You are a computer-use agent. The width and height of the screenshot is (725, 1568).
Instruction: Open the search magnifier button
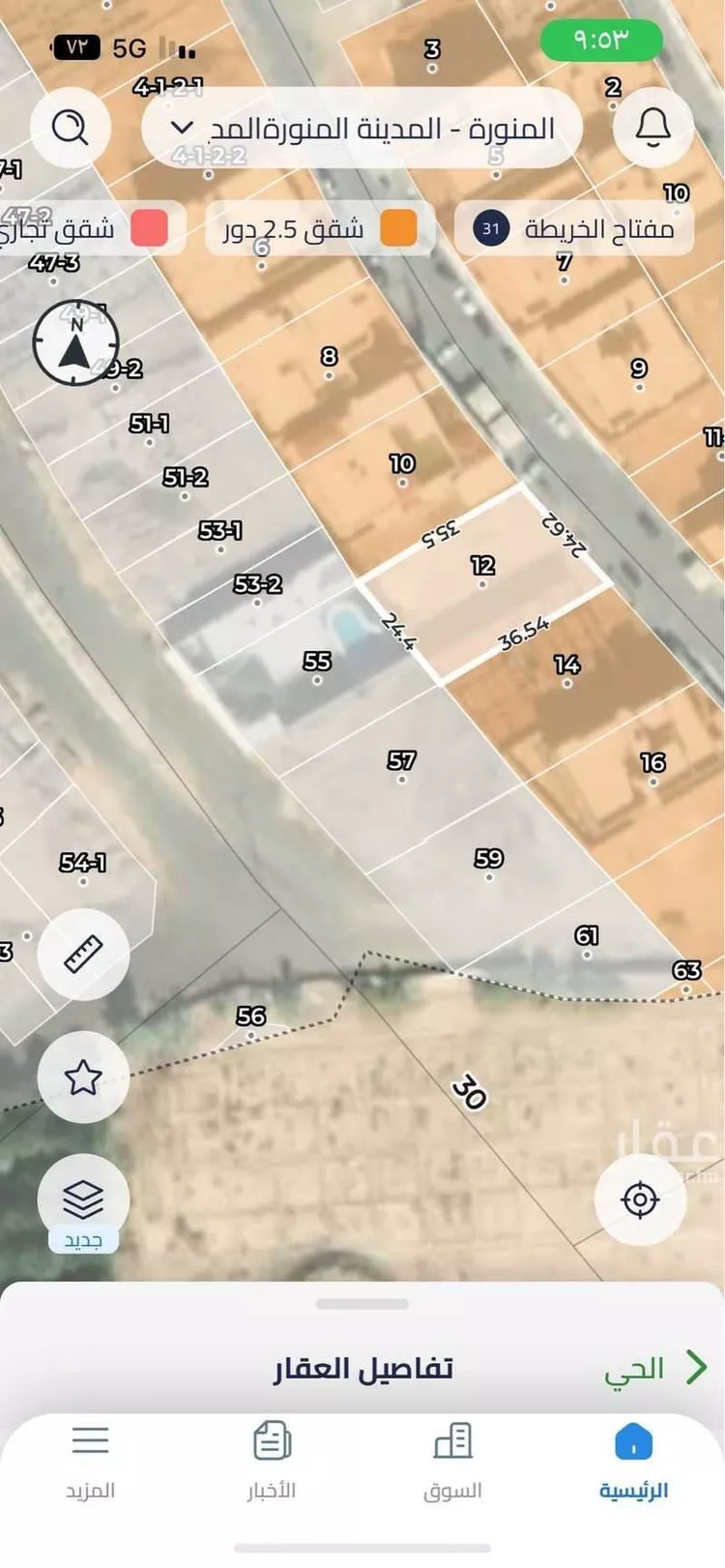pos(70,127)
